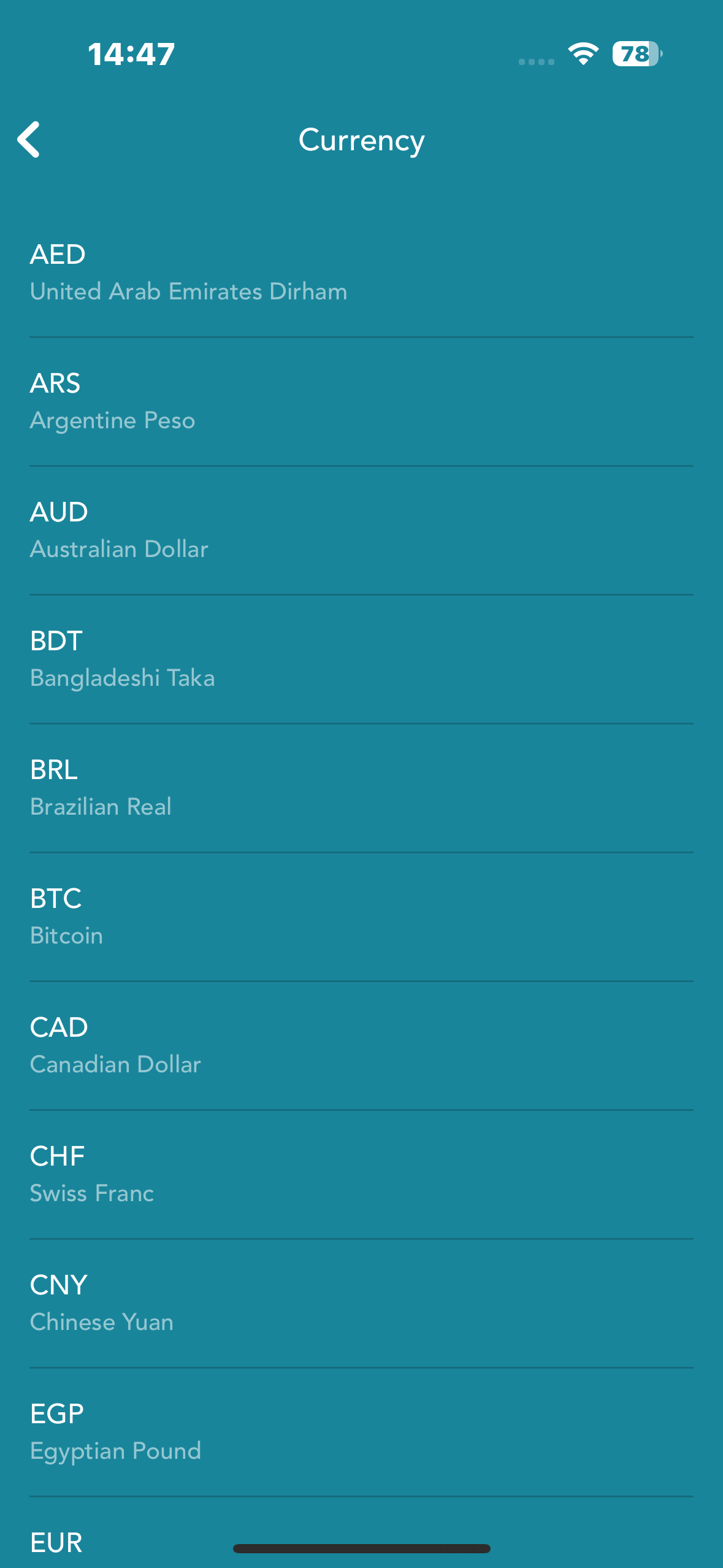Select CHF Swiss Franc

pyautogui.click(x=361, y=1174)
